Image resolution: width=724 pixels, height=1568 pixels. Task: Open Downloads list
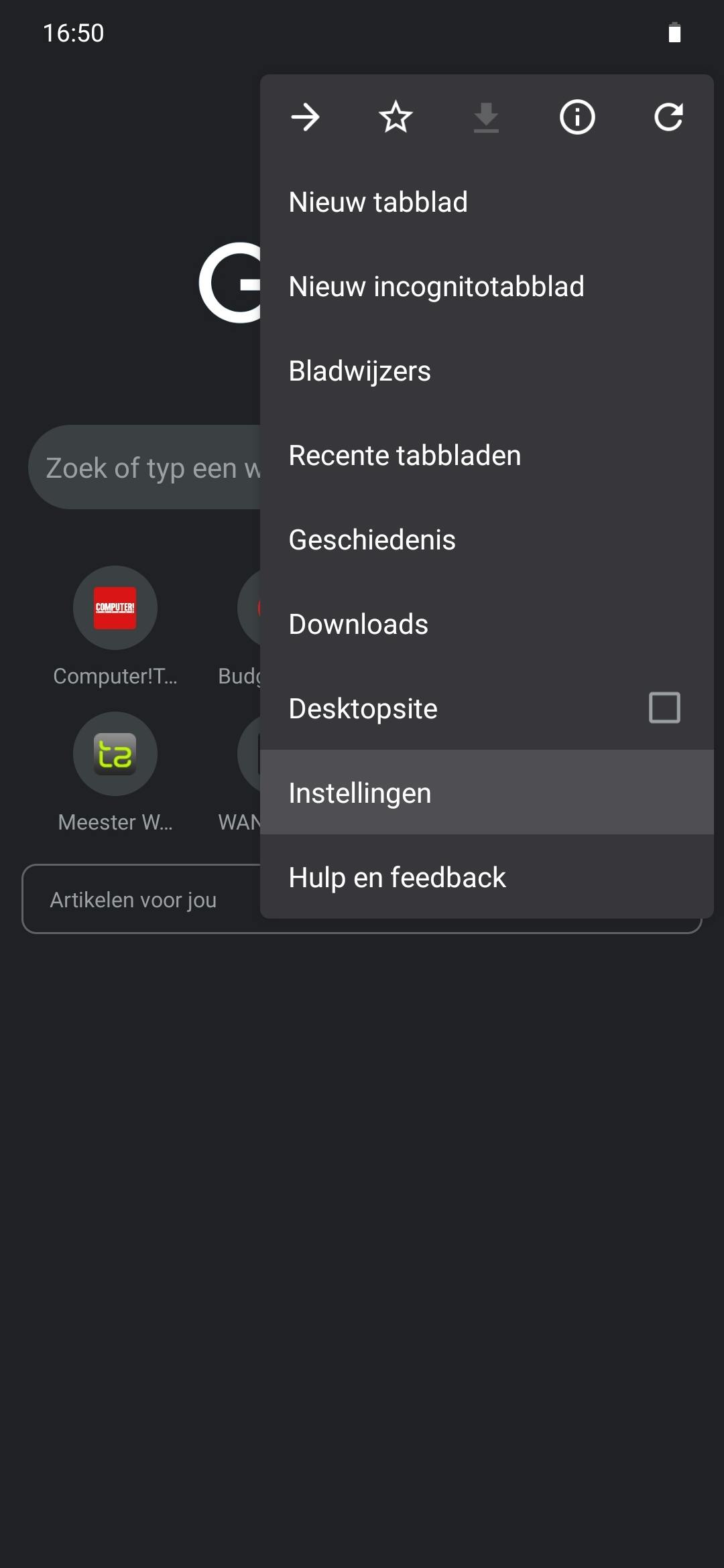[358, 624]
